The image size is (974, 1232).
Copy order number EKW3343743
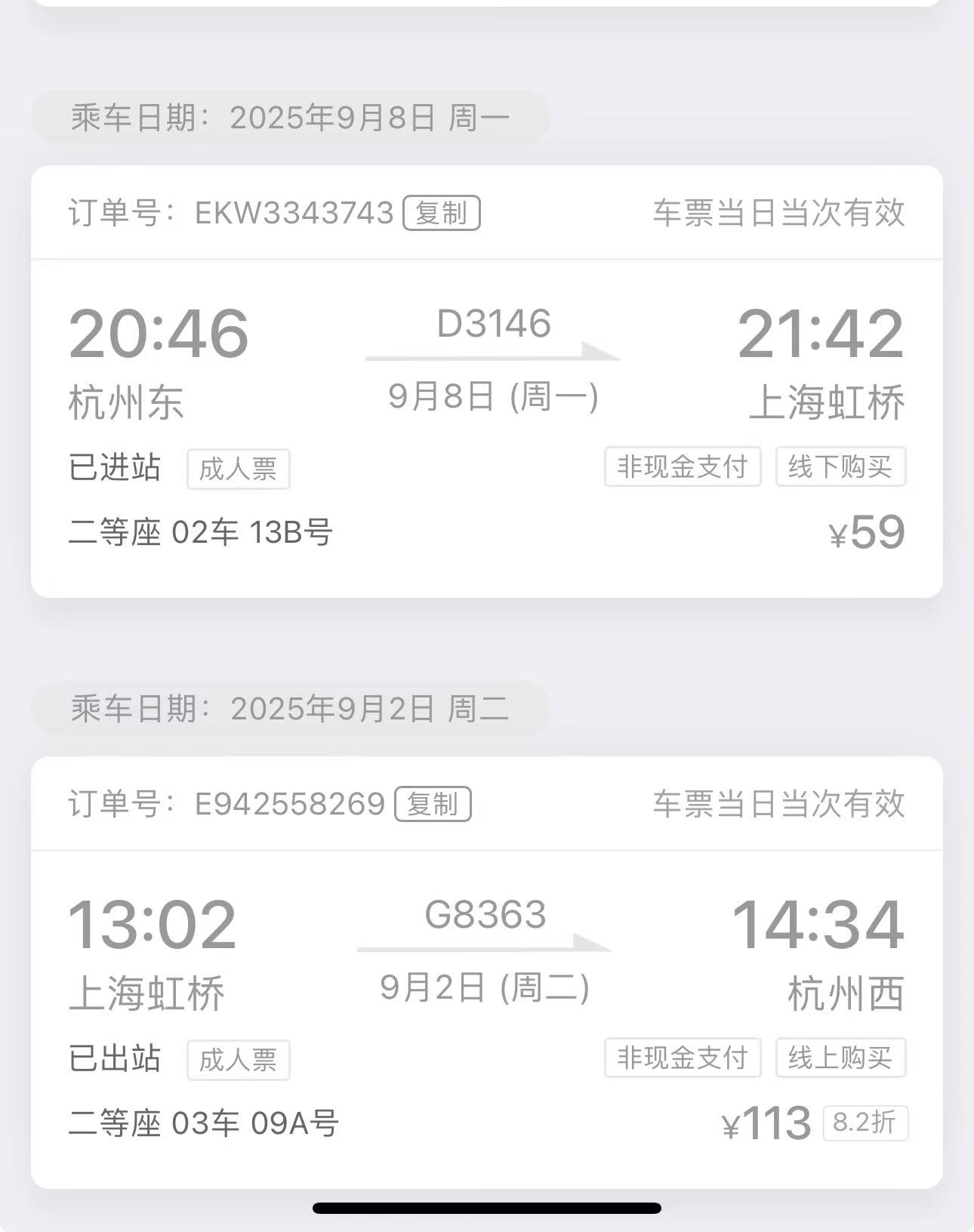tap(442, 213)
